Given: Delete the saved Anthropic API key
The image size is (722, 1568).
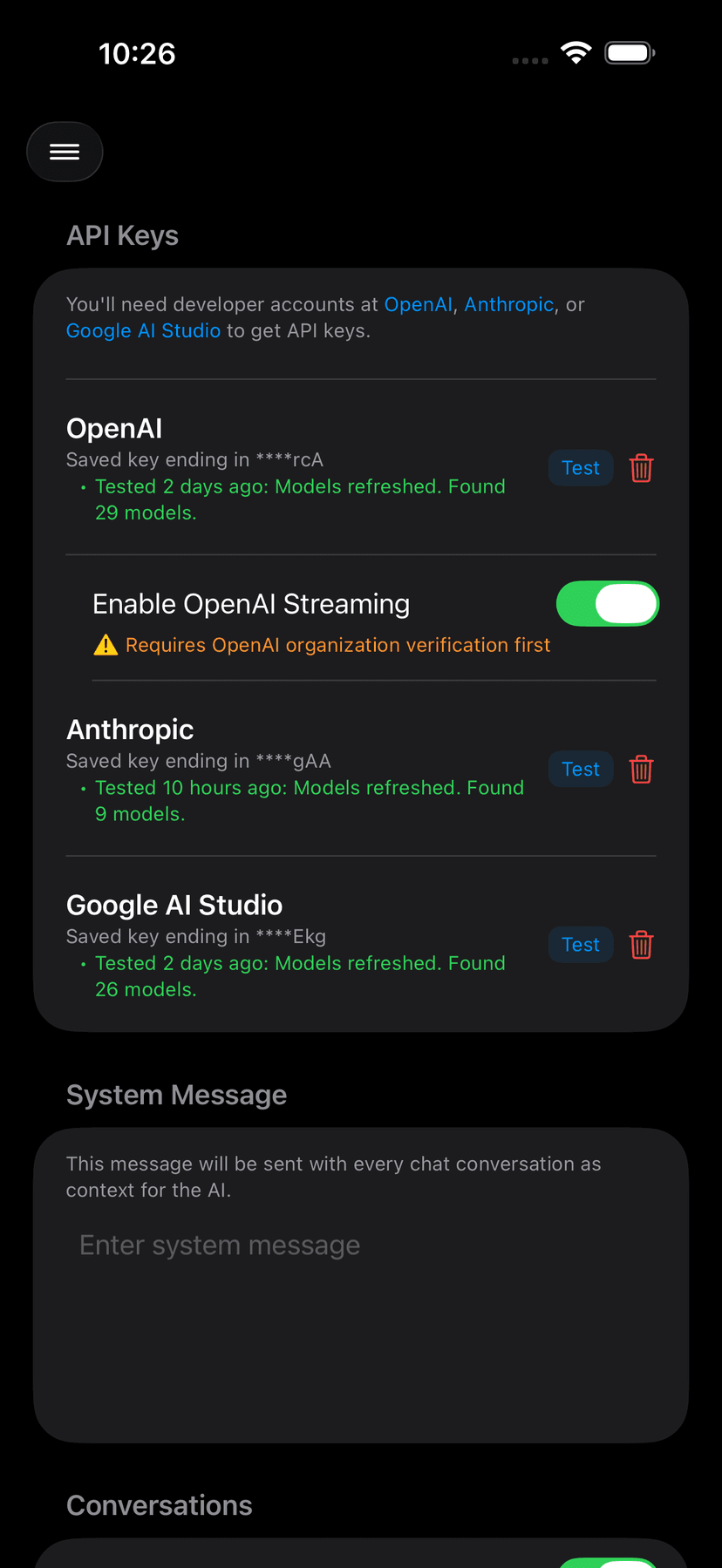Looking at the screenshot, I should pyautogui.click(x=641, y=769).
